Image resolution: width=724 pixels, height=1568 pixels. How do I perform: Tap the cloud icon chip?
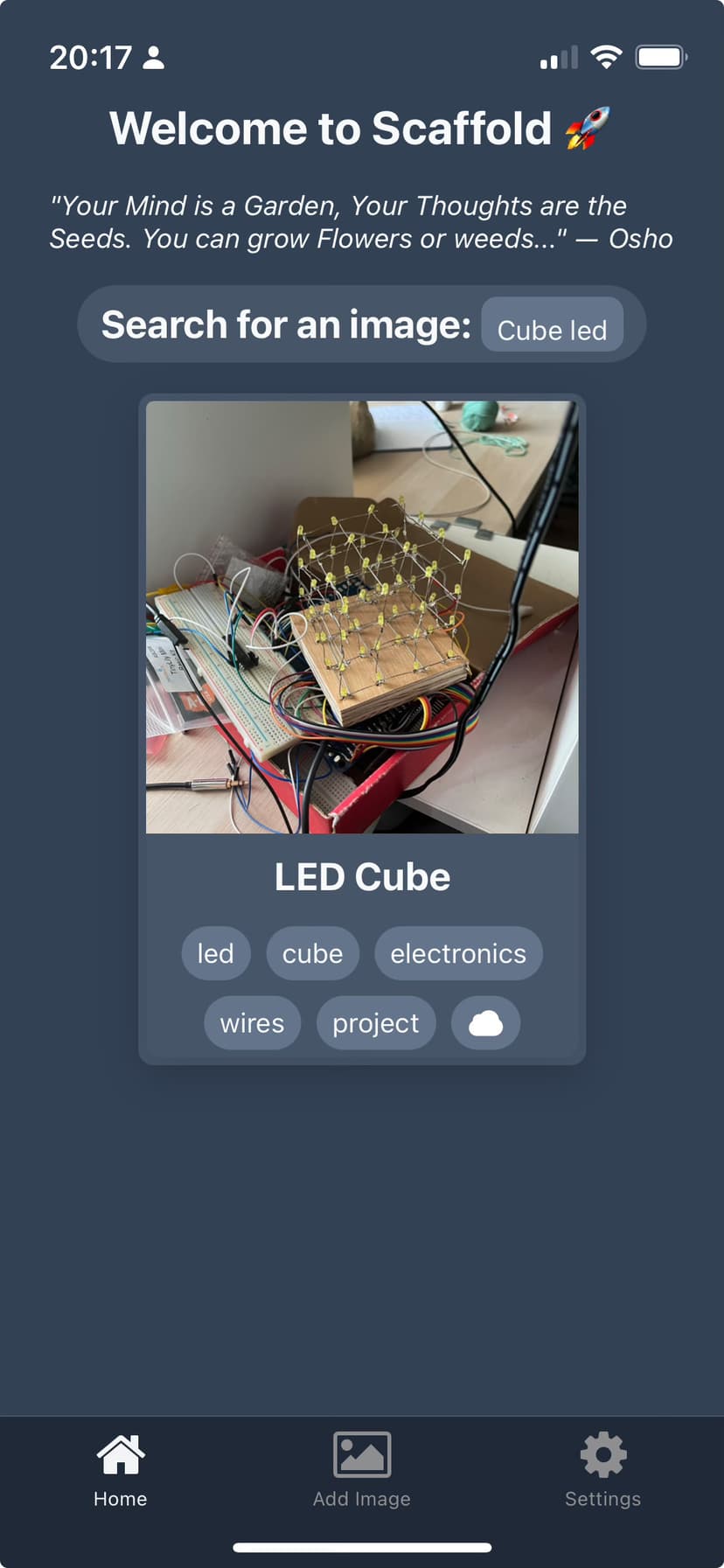[x=485, y=1023]
